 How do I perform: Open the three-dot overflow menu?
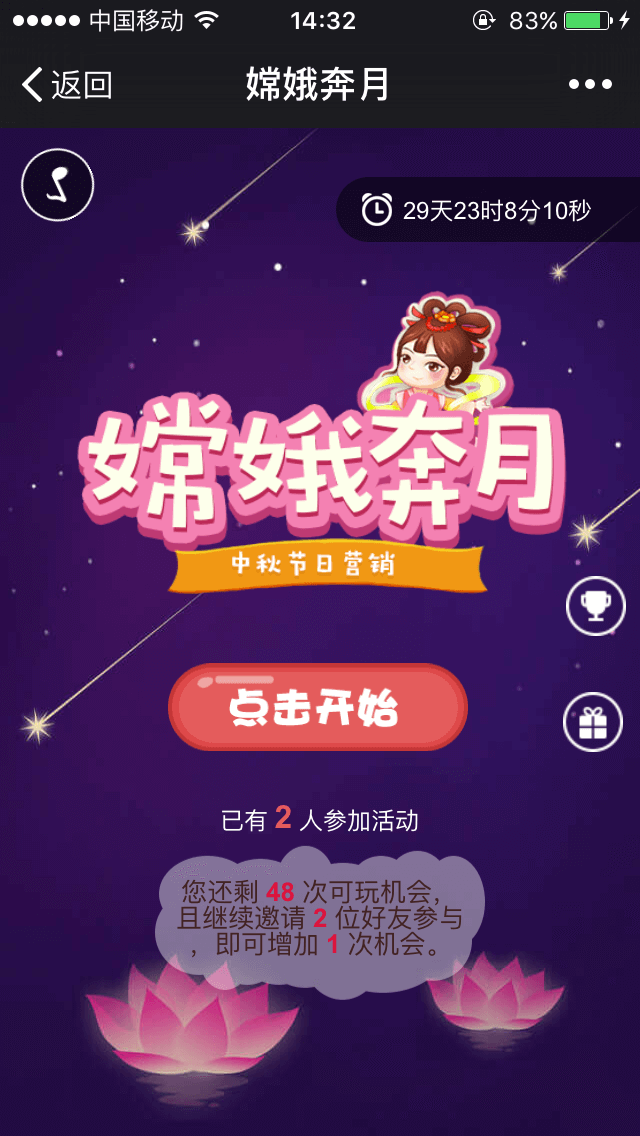click(590, 85)
